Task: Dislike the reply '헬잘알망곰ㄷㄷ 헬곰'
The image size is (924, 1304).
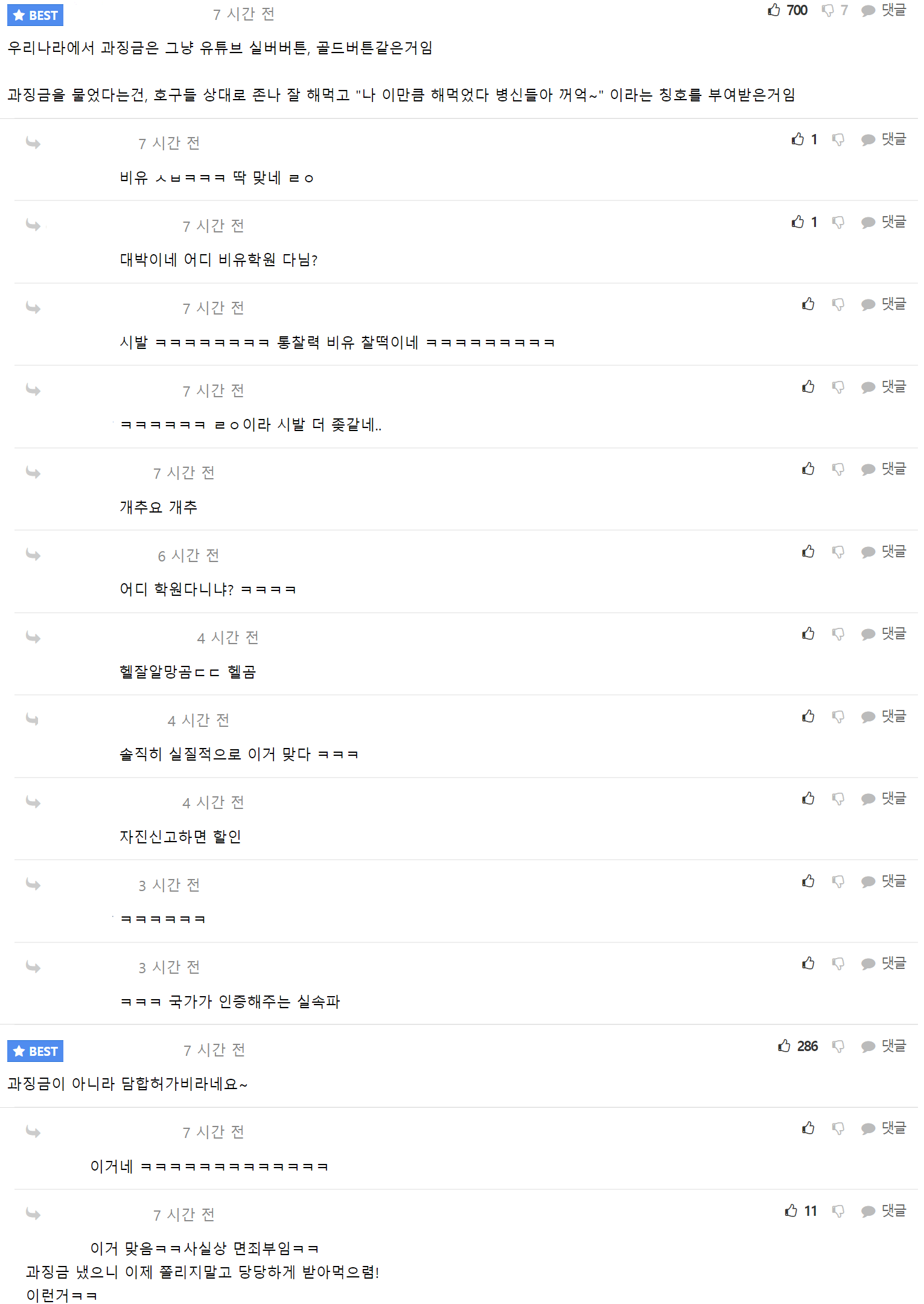Action: click(838, 634)
